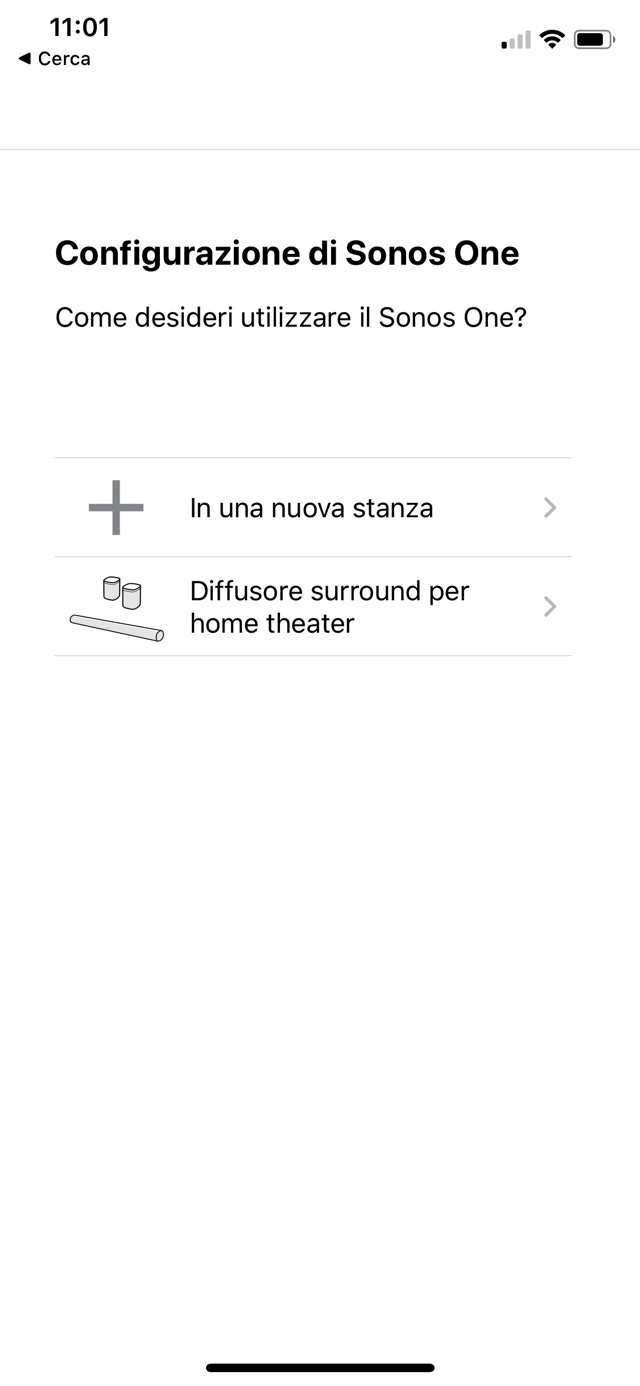Select 'In una nuova stanza' option
Screen dimensions: 640x1386
pyautogui.click(x=312, y=508)
